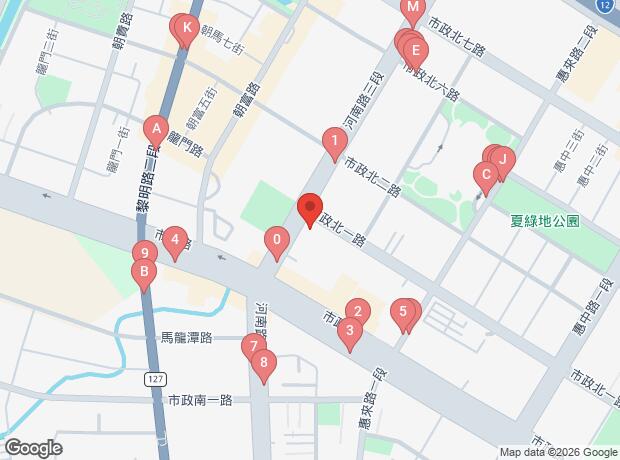Tap the pin labeled 1
The image size is (620, 460).
click(334, 142)
